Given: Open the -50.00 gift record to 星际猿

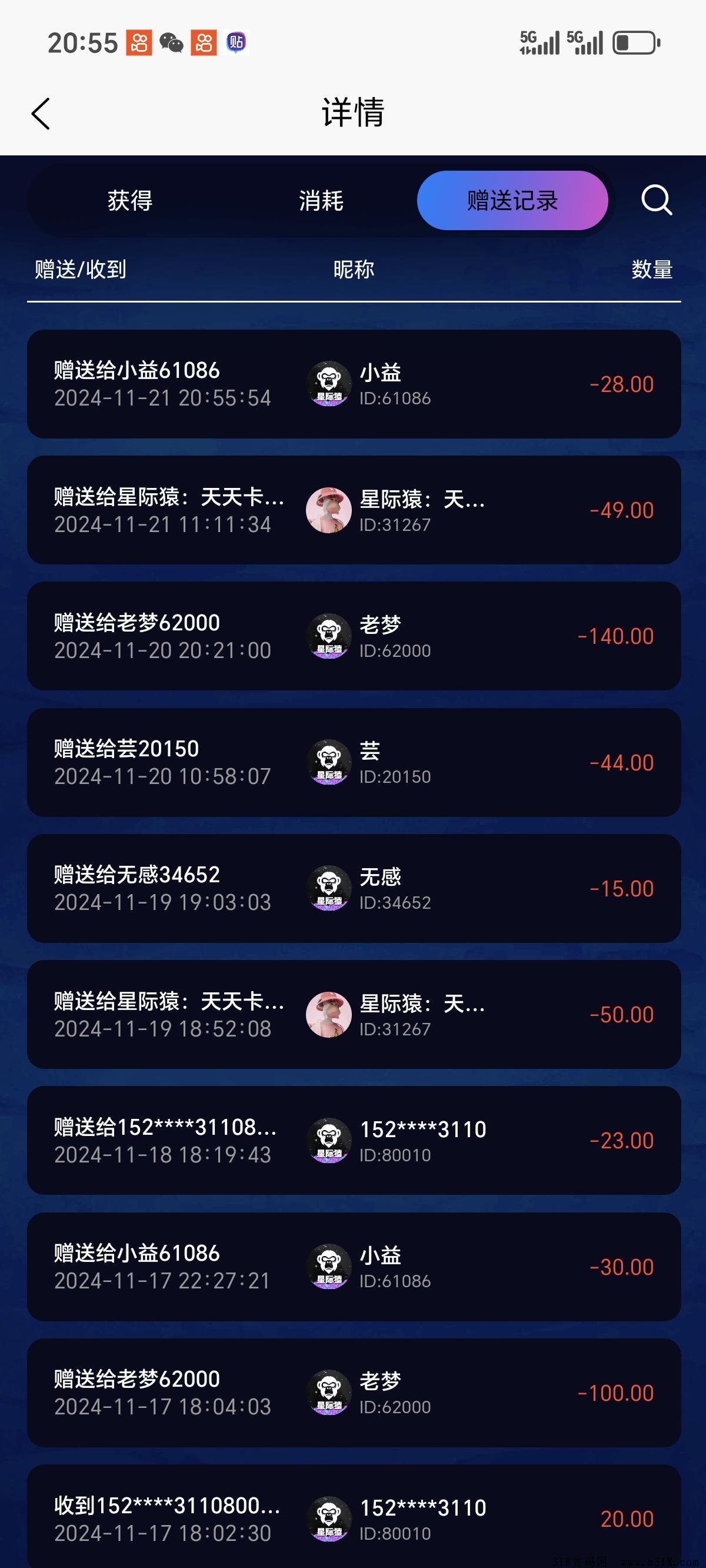Looking at the screenshot, I should coord(354,1014).
